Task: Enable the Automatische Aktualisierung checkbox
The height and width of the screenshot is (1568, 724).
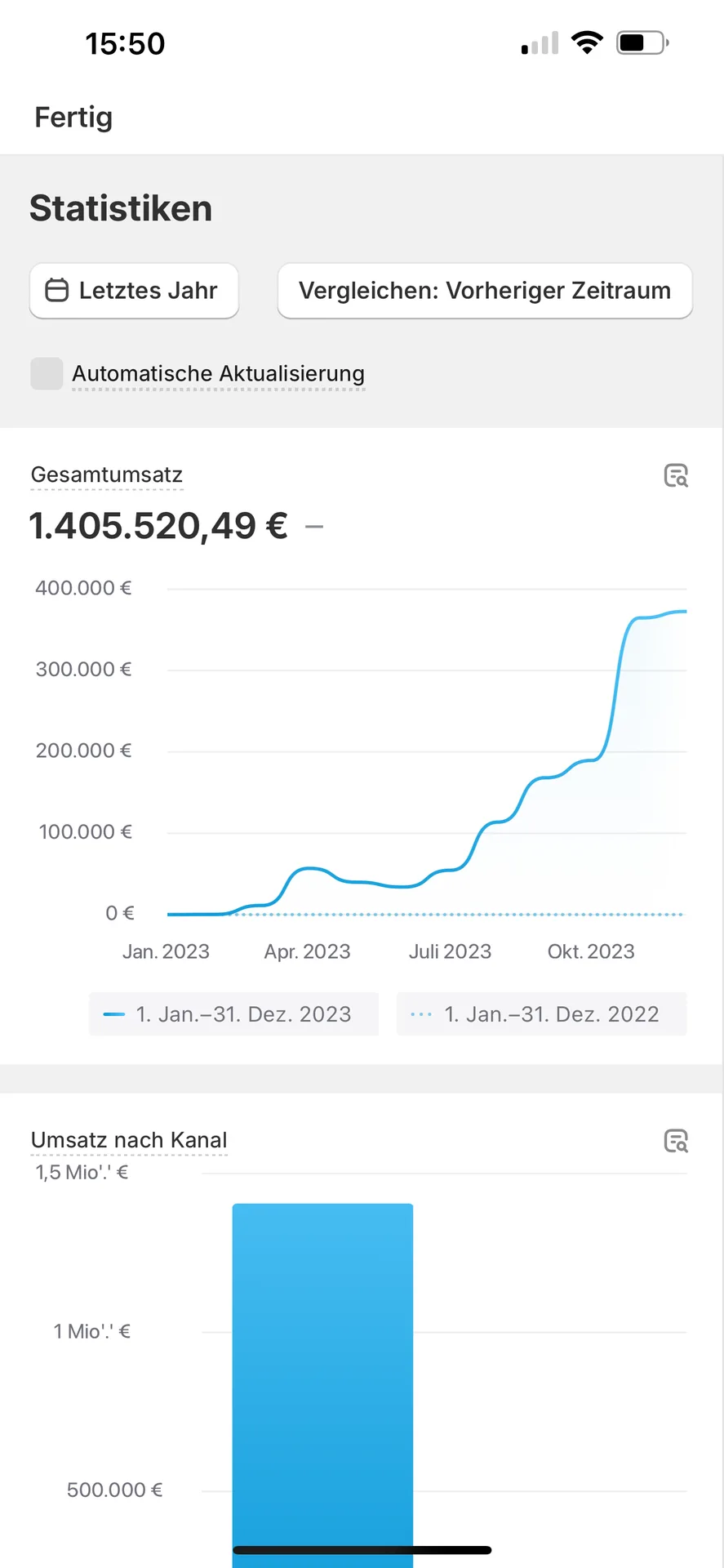Action: 47,373
